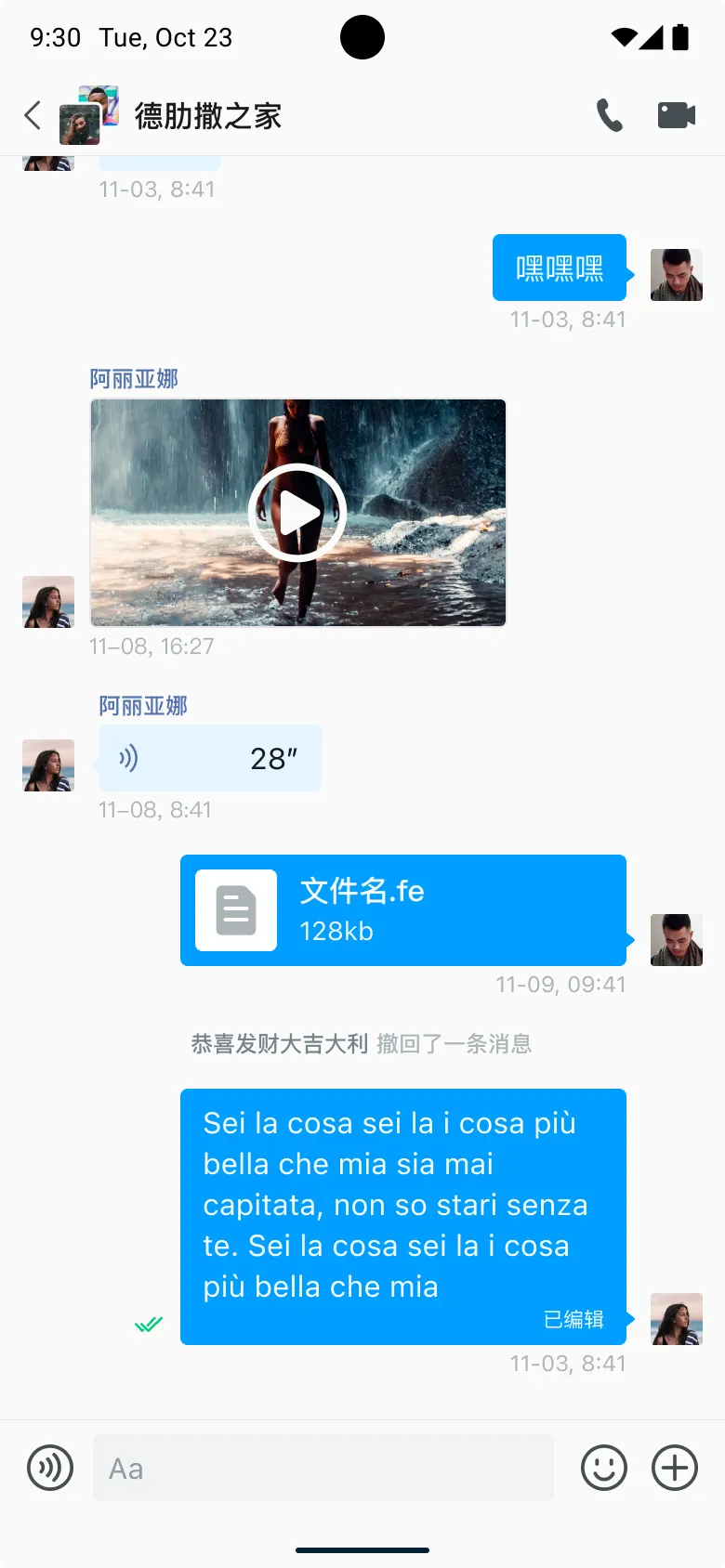Open the attachment plus menu
The height and width of the screenshot is (1568, 725).
click(x=675, y=1468)
